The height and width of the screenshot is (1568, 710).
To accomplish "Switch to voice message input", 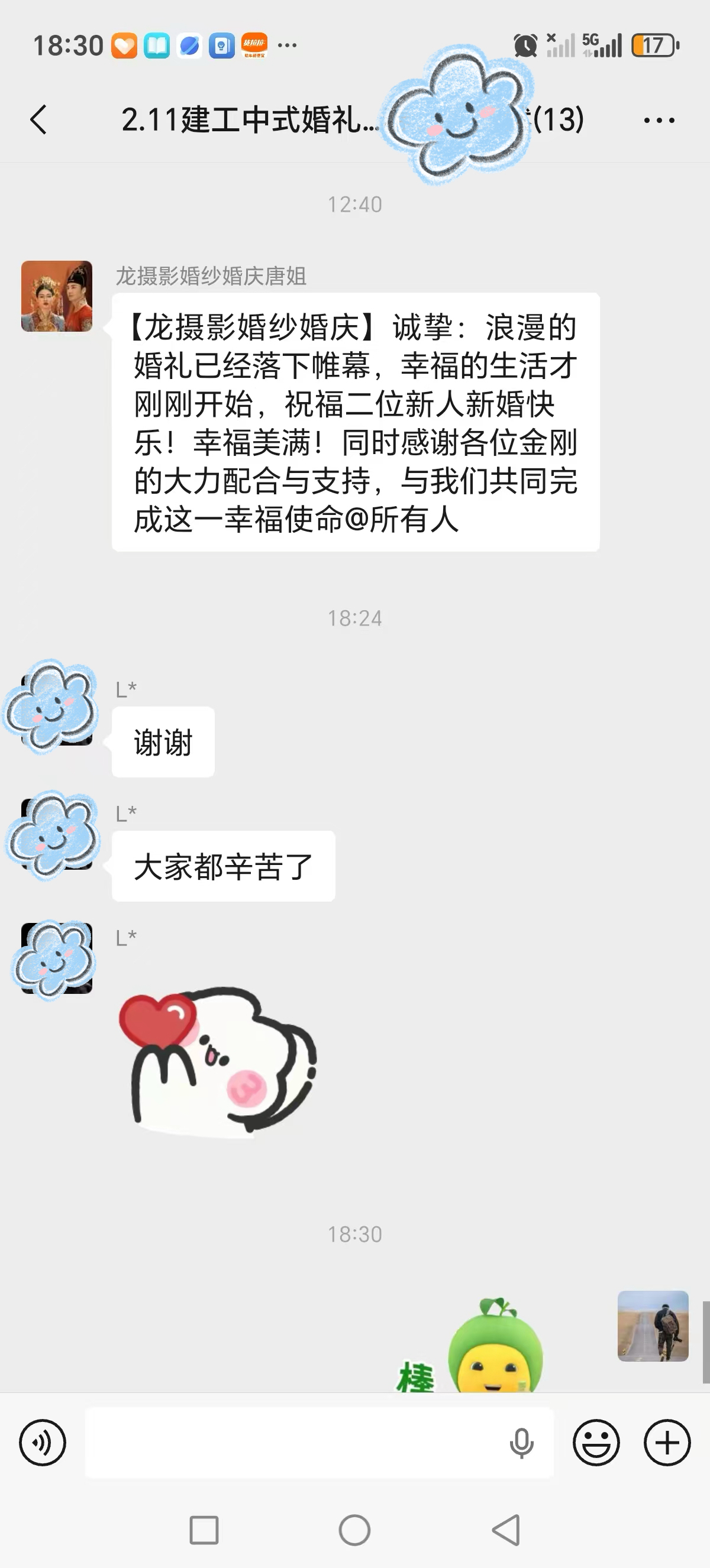I will 42,1442.
